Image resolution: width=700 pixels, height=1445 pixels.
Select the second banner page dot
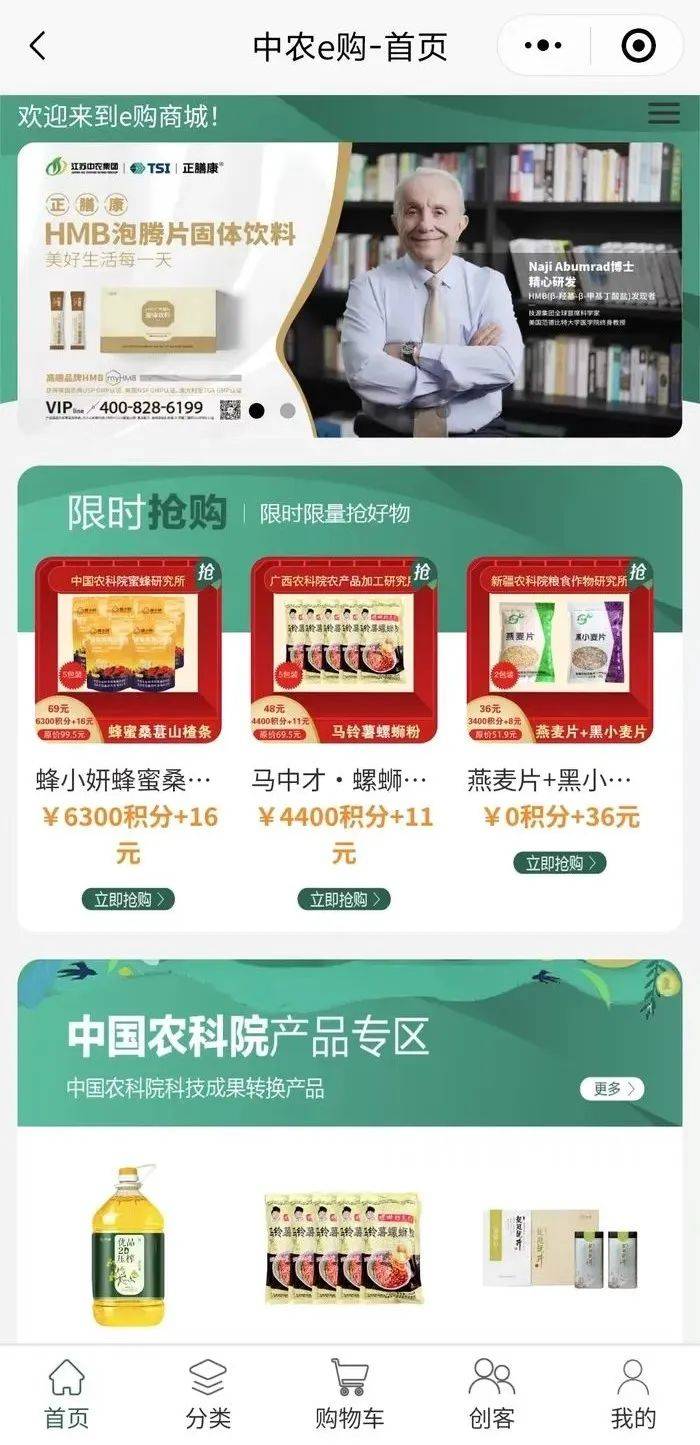tap(287, 410)
